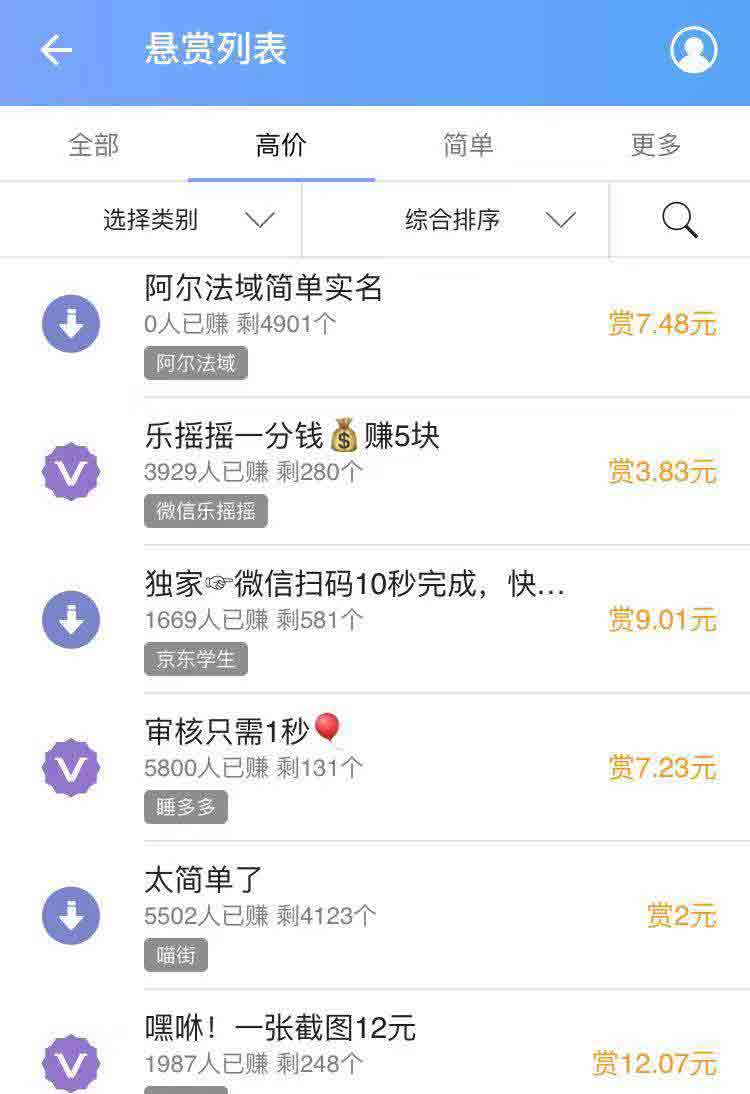The image size is (750, 1094).
Task: Open the user profile icon
Action: pos(693,50)
